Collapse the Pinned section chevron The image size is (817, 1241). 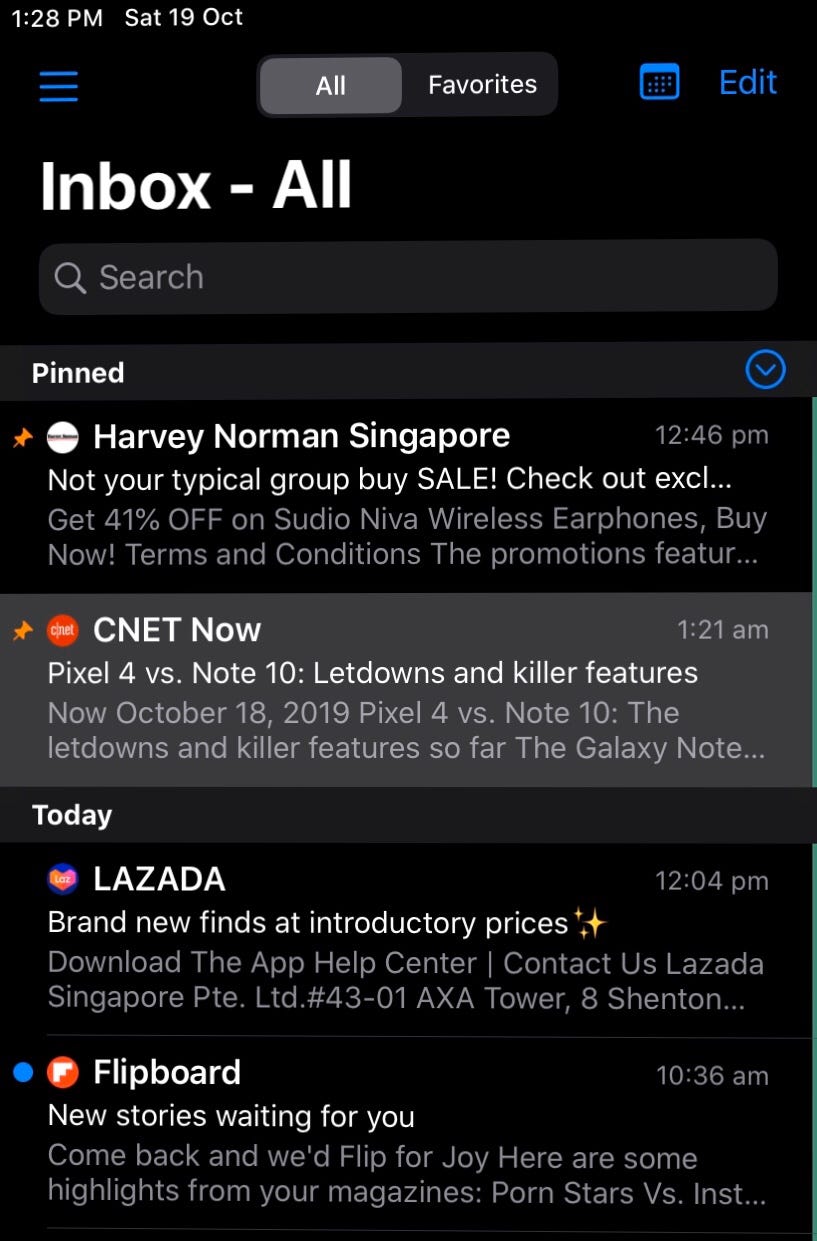coord(765,371)
